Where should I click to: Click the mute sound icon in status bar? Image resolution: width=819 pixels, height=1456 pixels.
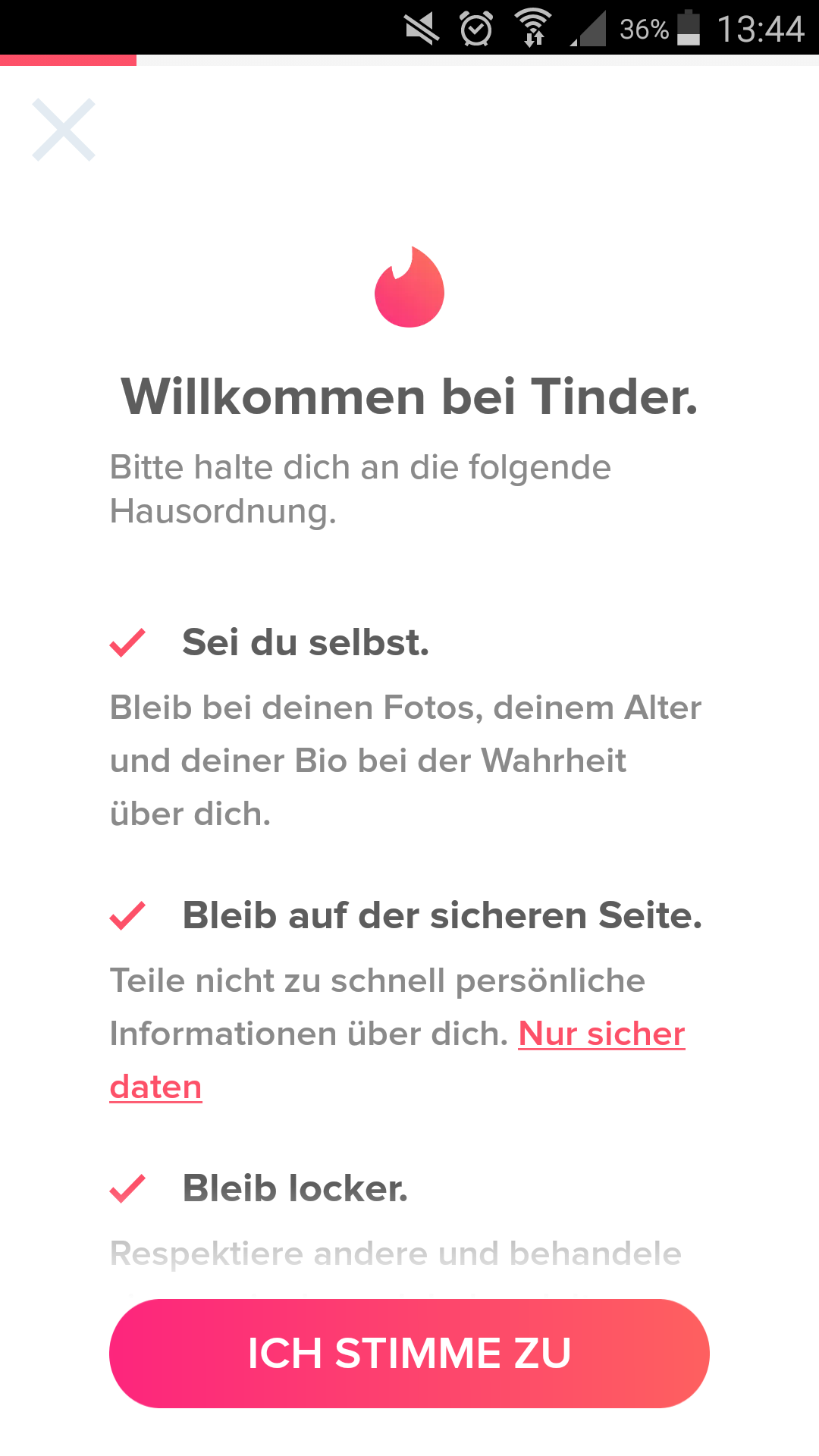[x=422, y=29]
